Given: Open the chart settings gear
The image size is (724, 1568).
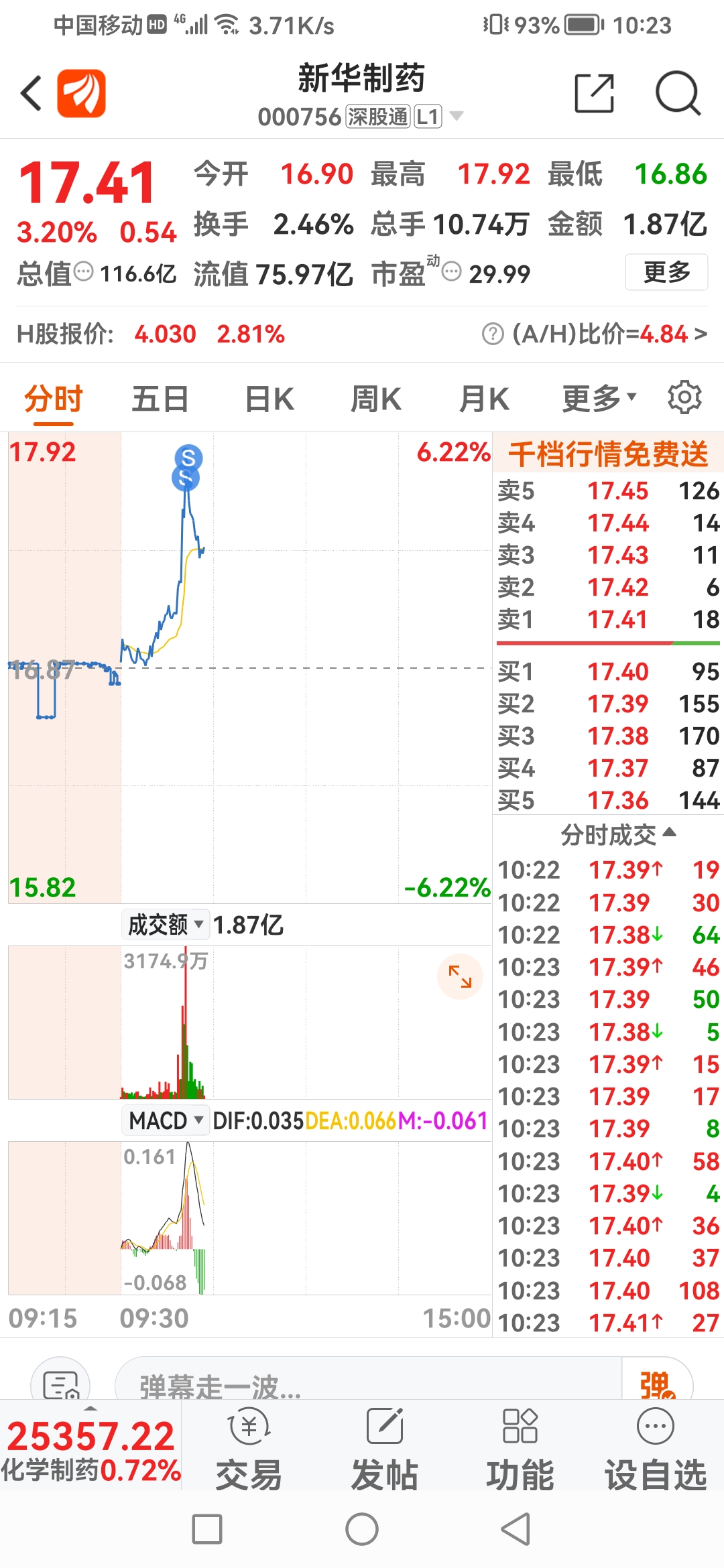Looking at the screenshot, I should click(x=684, y=398).
